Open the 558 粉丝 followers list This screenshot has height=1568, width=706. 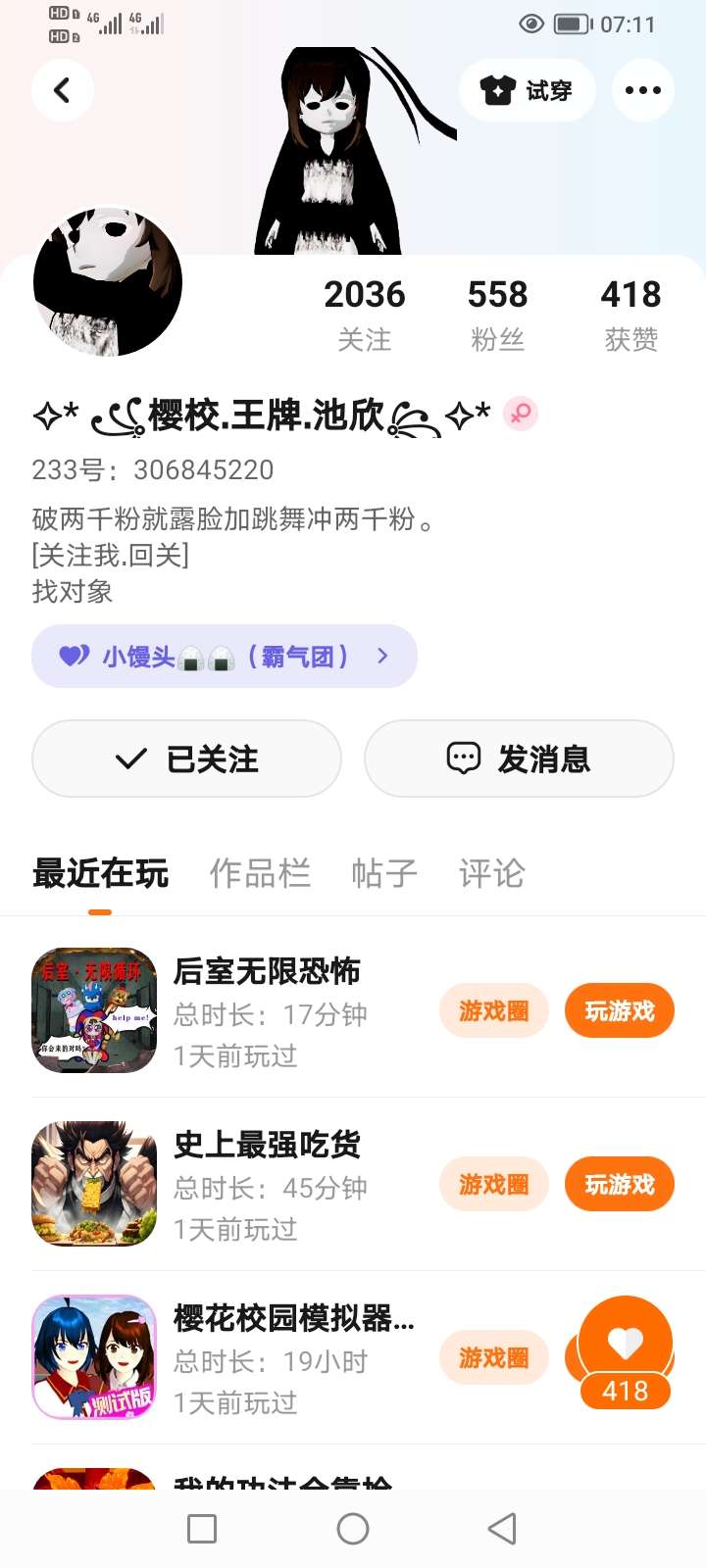pyautogui.click(x=497, y=313)
